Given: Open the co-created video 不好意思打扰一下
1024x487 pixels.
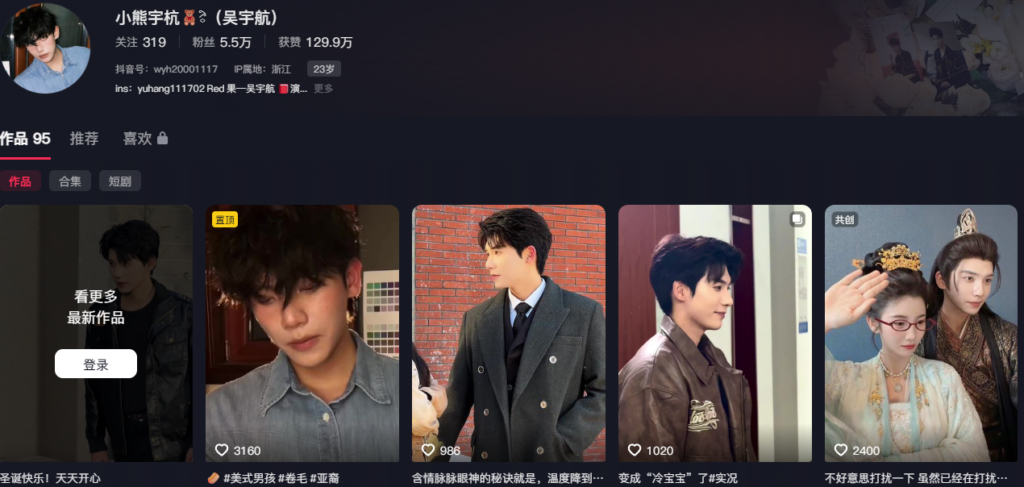Looking at the screenshot, I should [920, 333].
